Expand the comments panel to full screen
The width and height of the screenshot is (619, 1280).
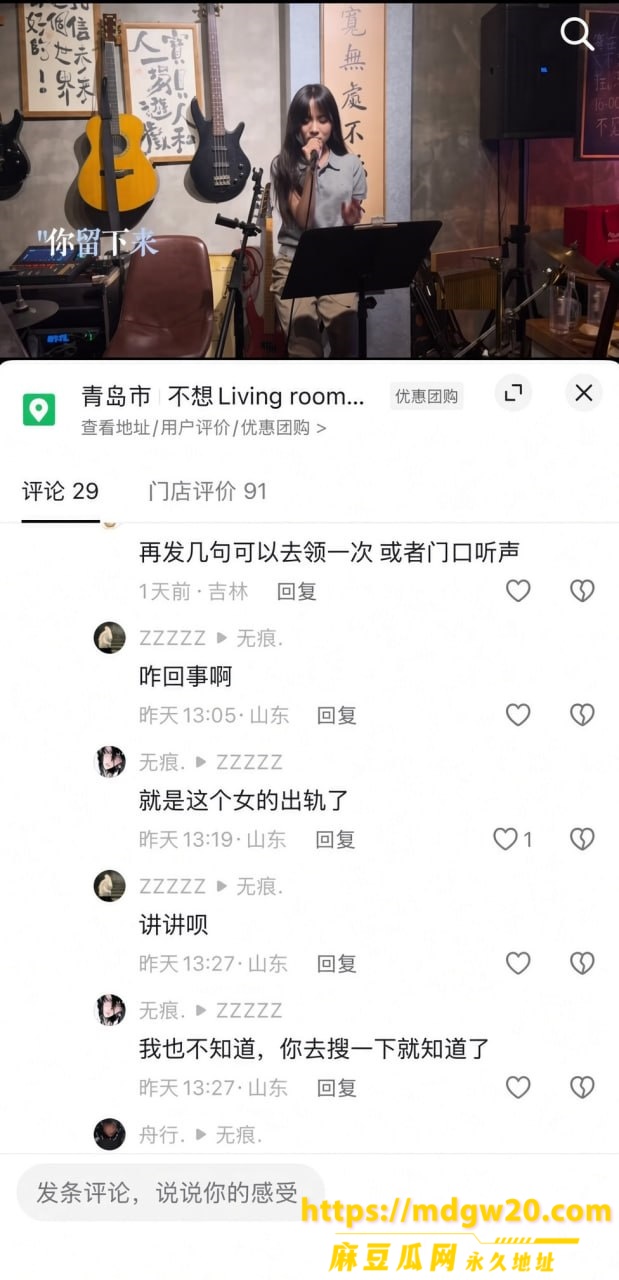[513, 393]
